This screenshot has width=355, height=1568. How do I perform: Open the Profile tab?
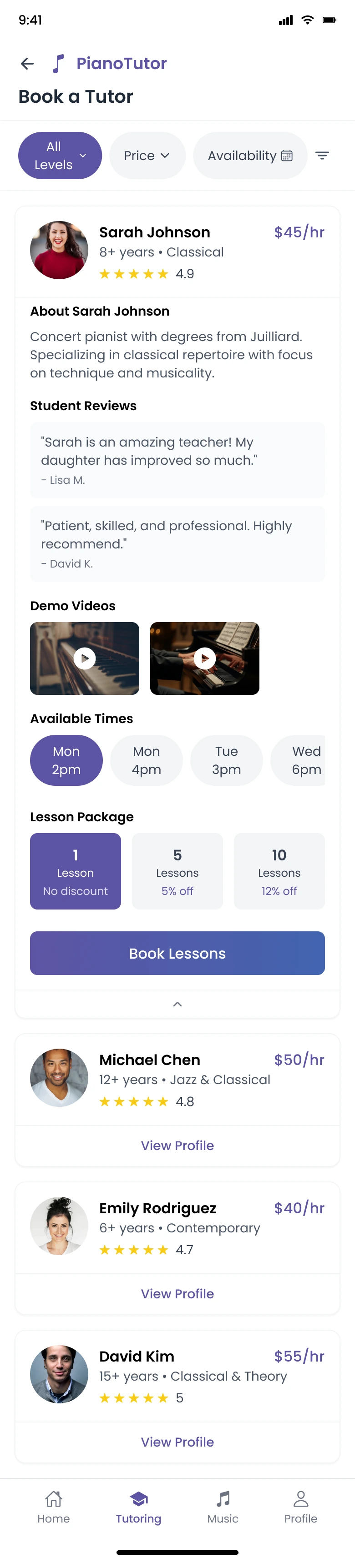[x=301, y=1507]
